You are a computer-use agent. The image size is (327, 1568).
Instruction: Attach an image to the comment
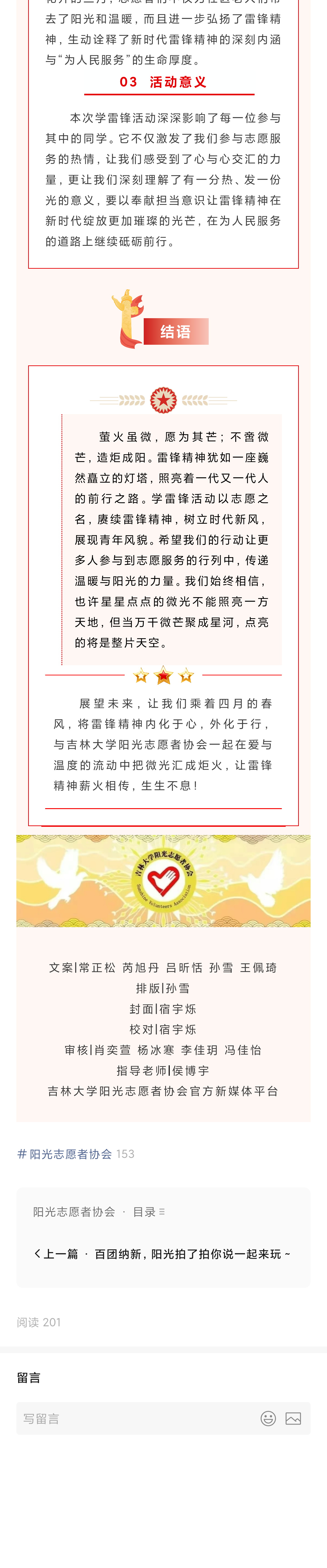pyautogui.click(x=294, y=1419)
